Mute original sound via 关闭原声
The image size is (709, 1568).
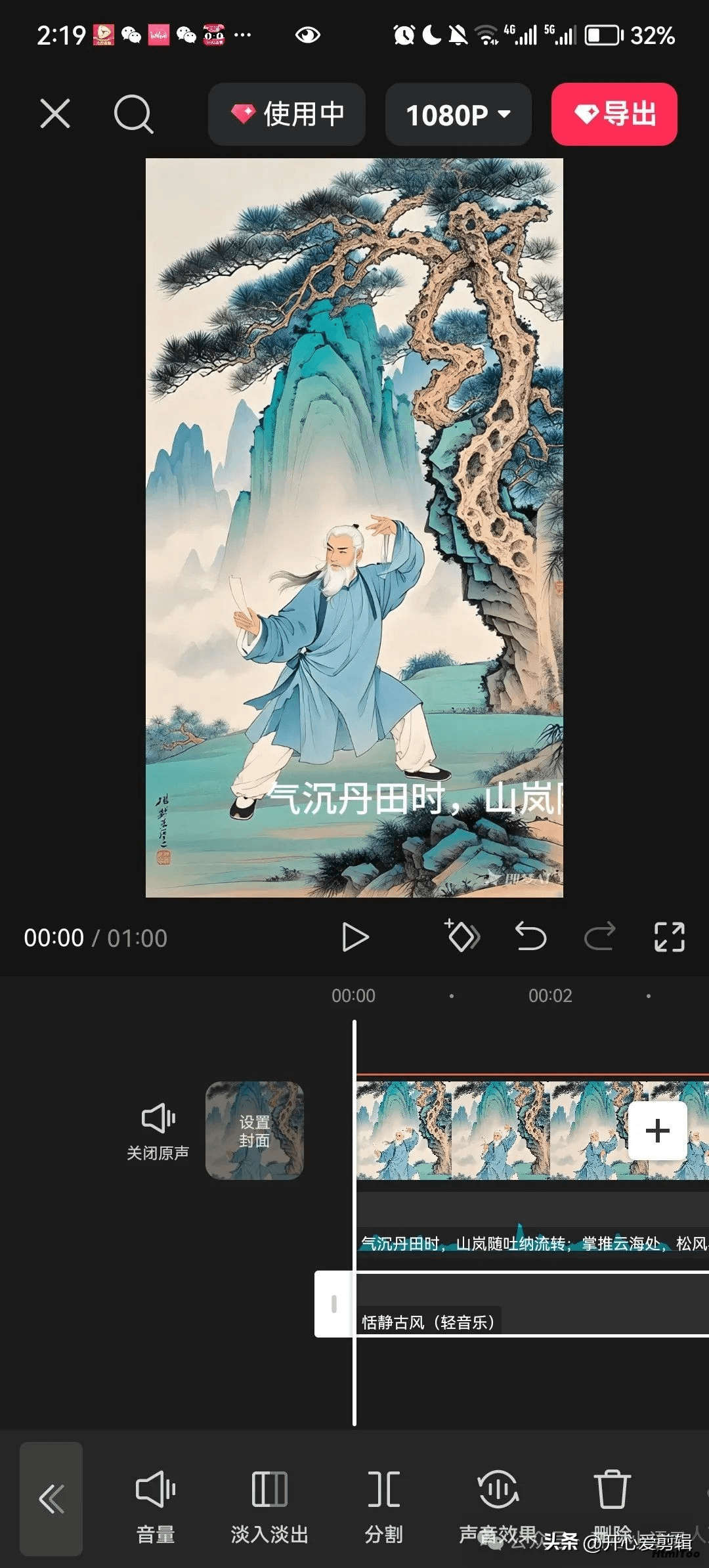[x=158, y=1131]
